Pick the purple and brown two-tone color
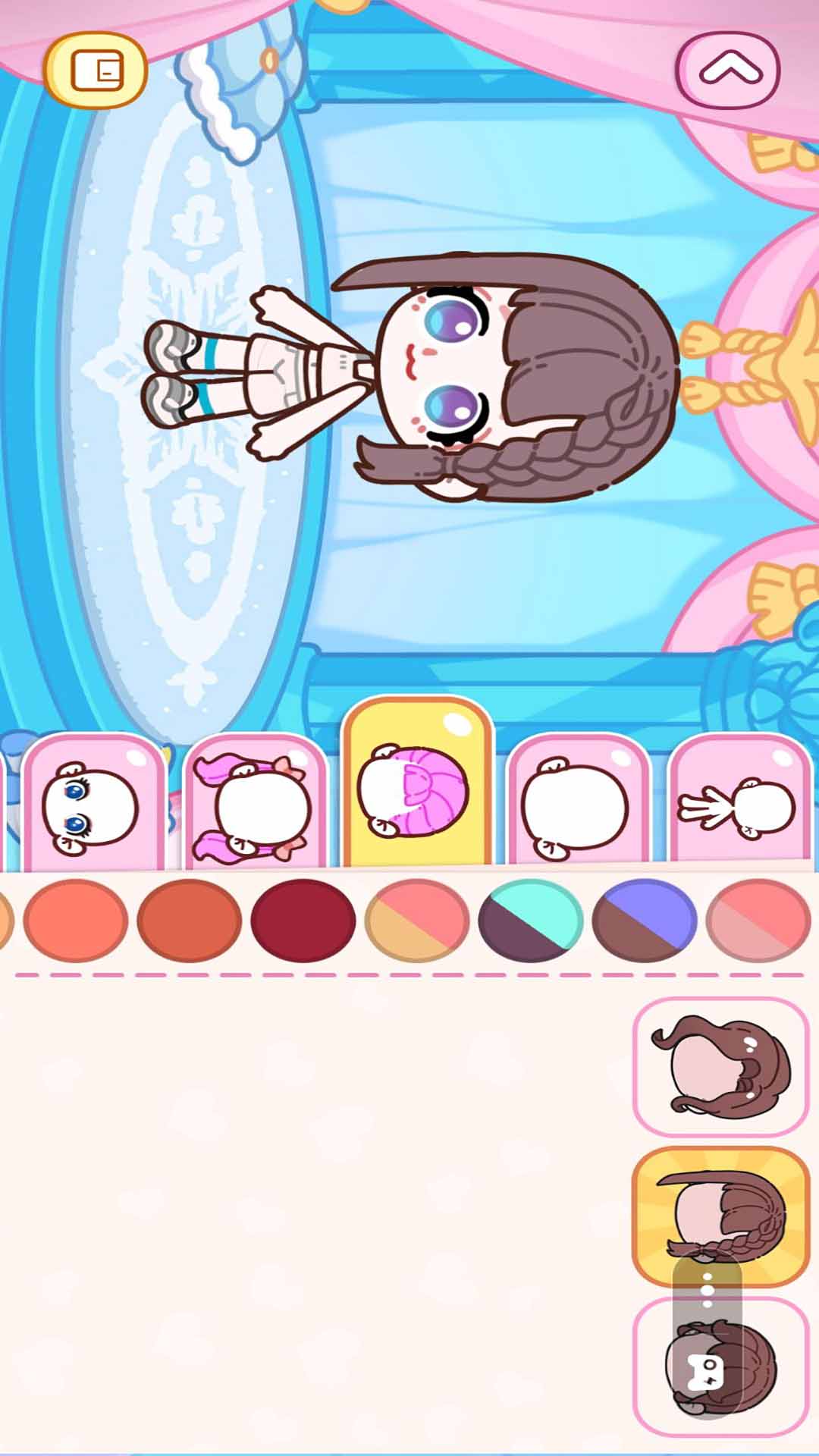The image size is (819, 1456). (x=644, y=921)
